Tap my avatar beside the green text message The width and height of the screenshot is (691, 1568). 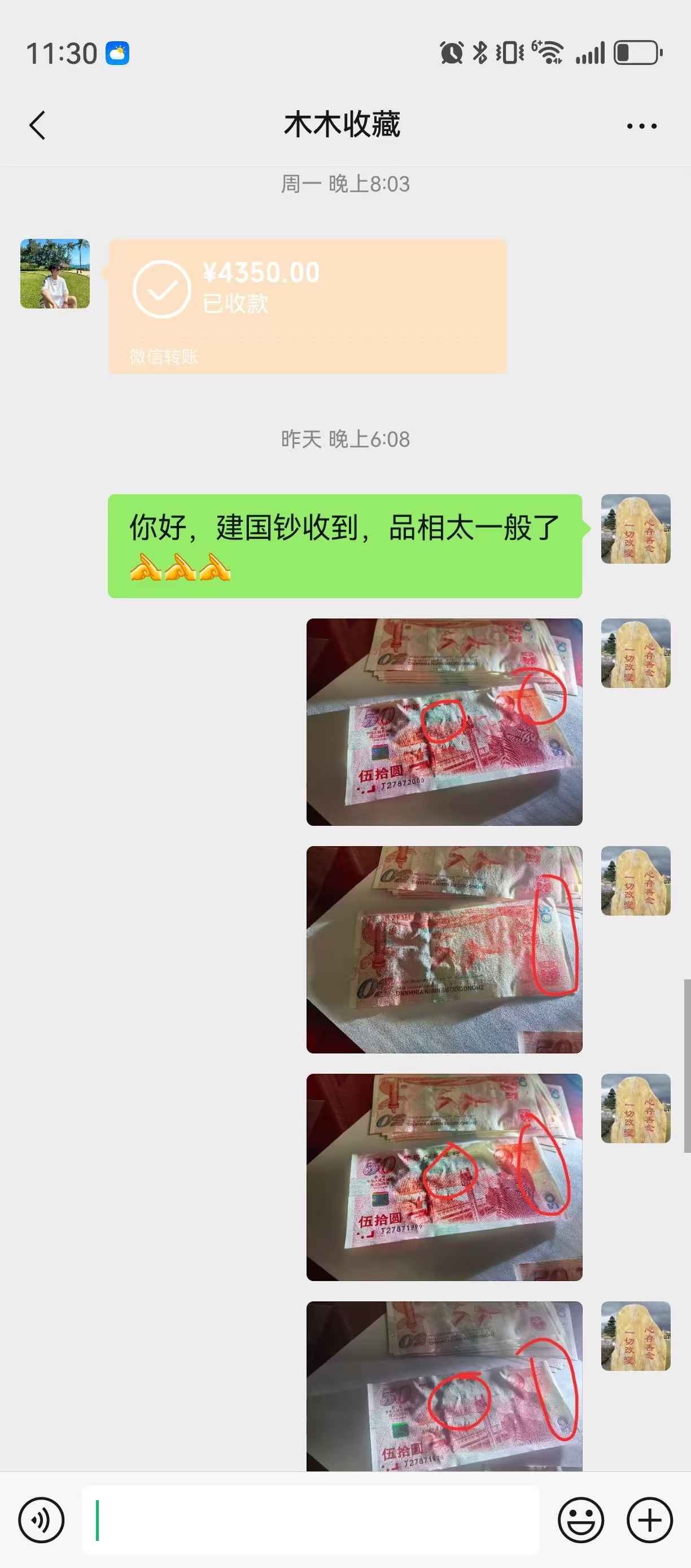click(636, 529)
